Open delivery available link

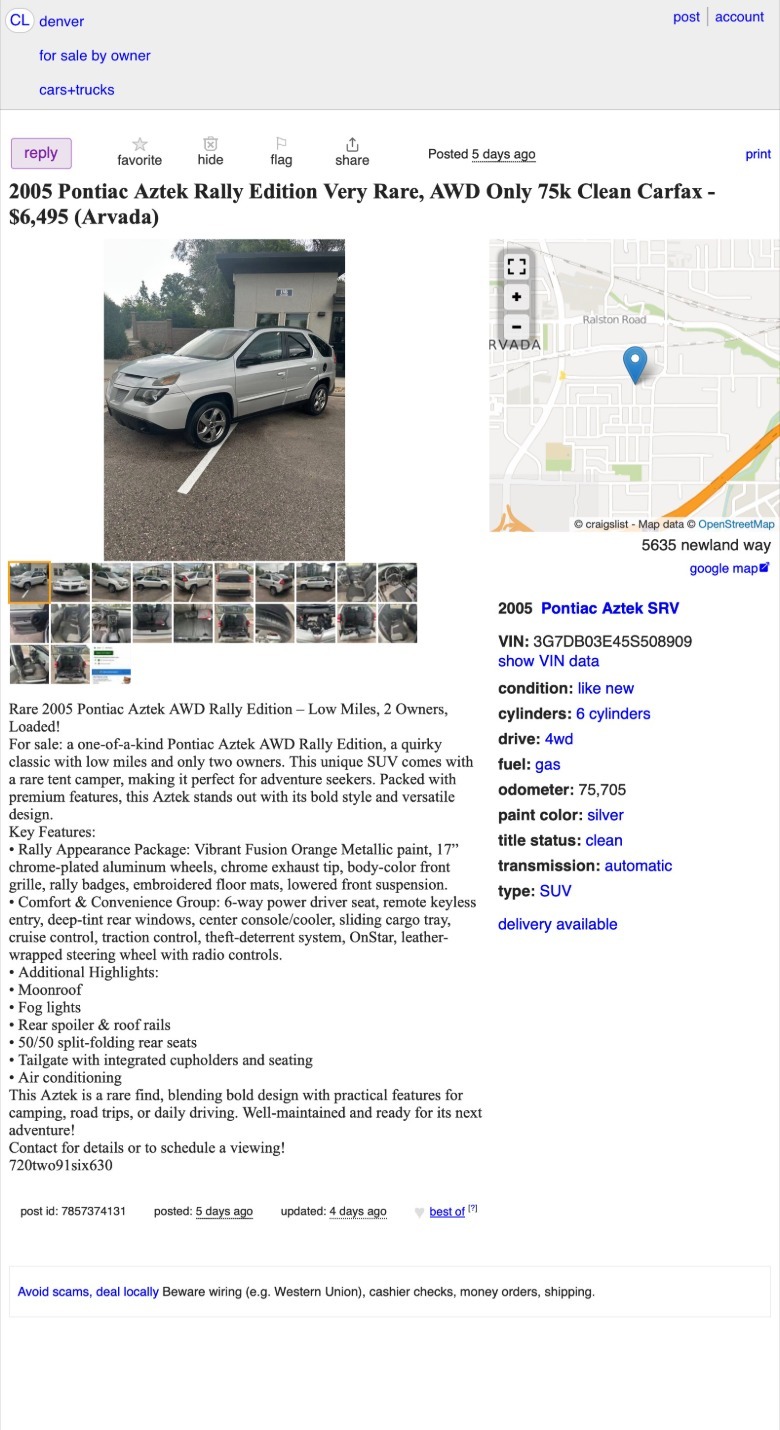click(x=557, y=924)
